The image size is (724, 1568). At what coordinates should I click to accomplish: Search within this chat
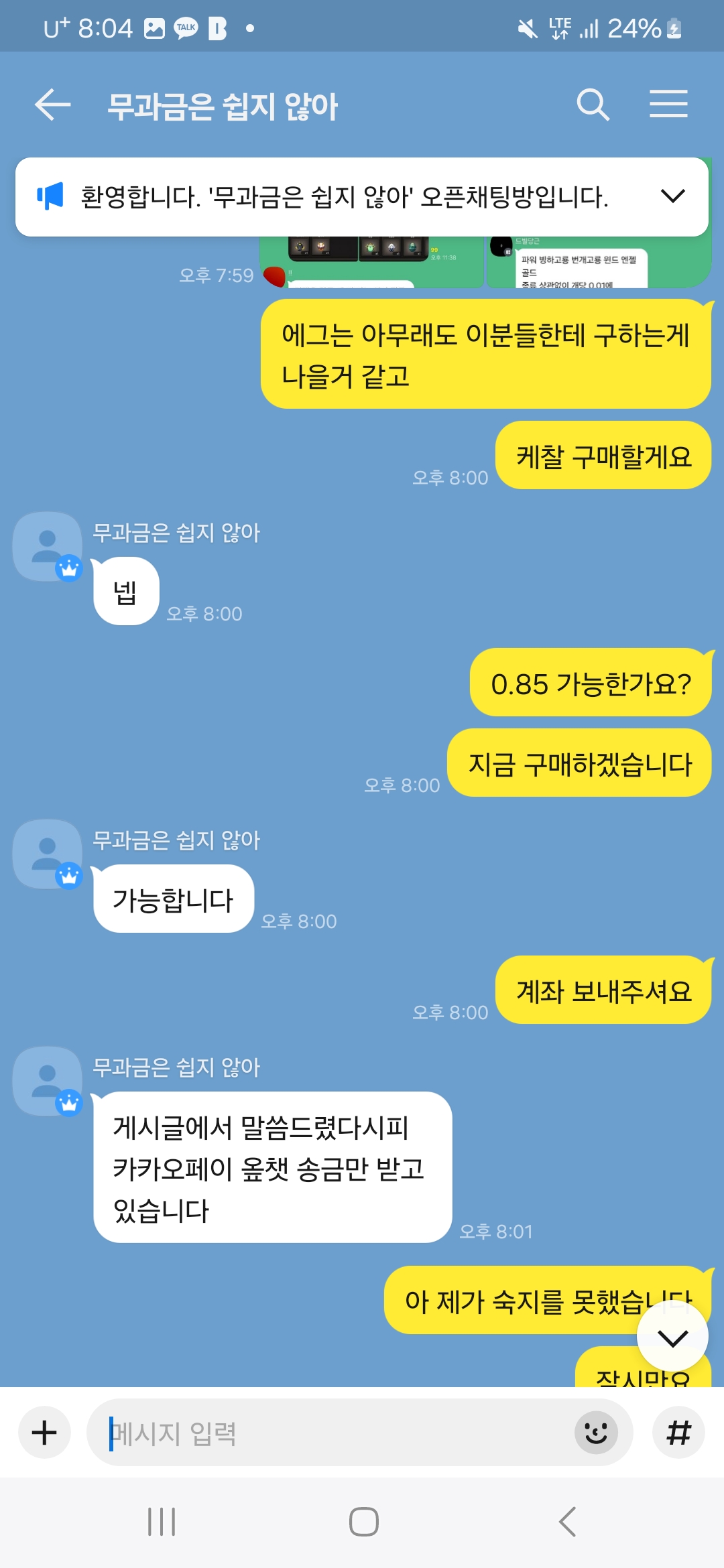(593, 105)
